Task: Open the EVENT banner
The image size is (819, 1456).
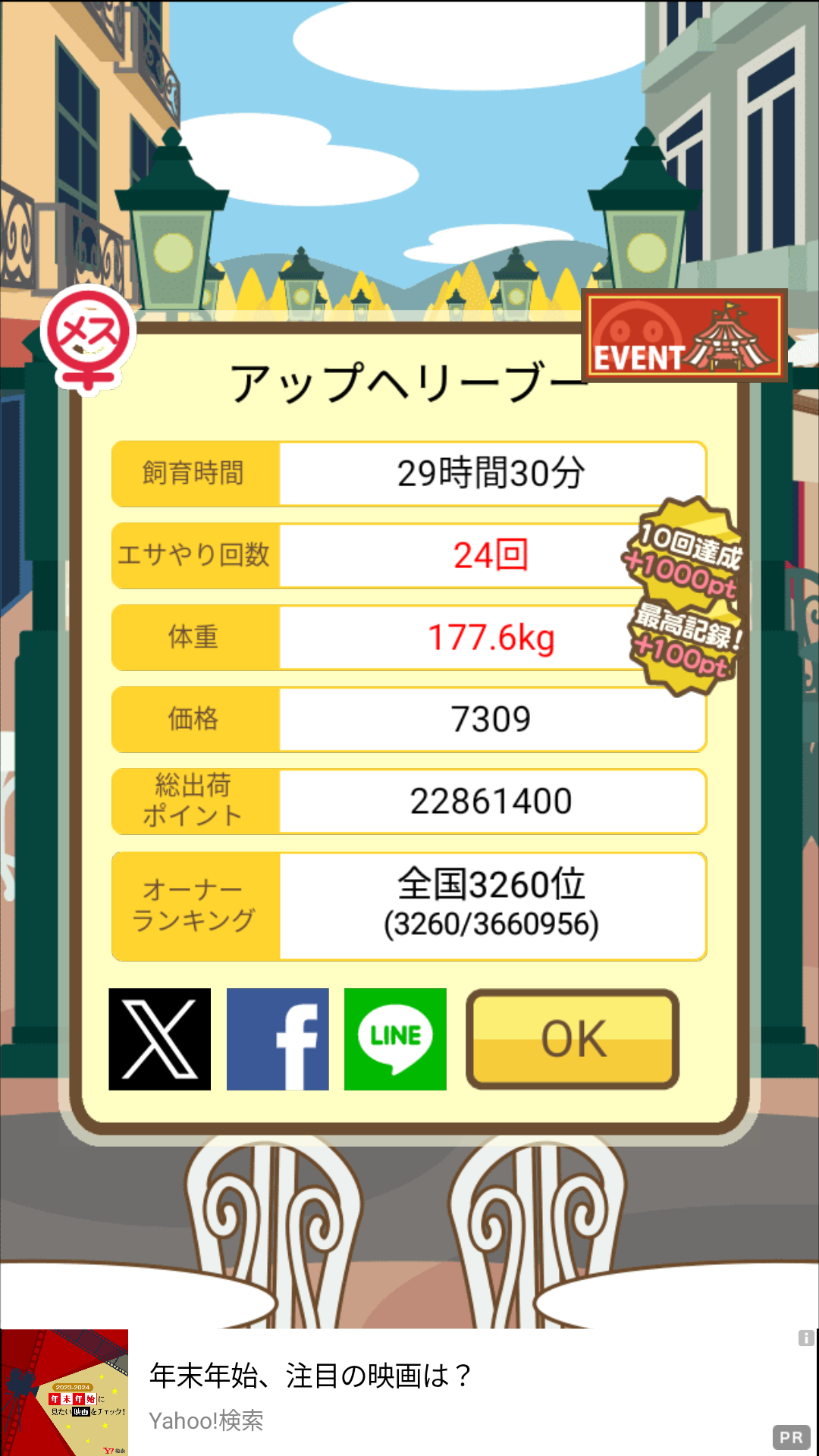Action: pos(685,335)
